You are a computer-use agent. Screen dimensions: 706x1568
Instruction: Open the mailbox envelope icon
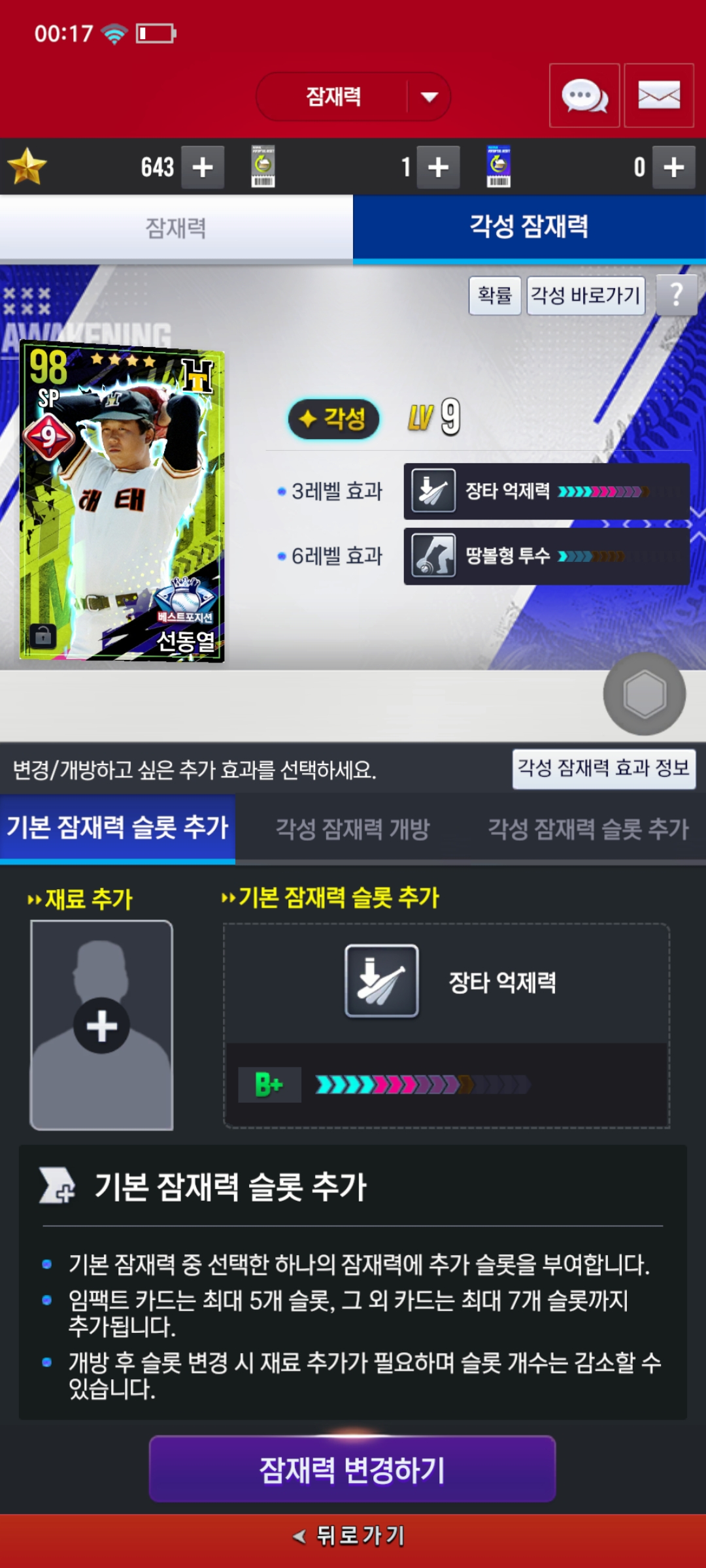pos(659,96)
